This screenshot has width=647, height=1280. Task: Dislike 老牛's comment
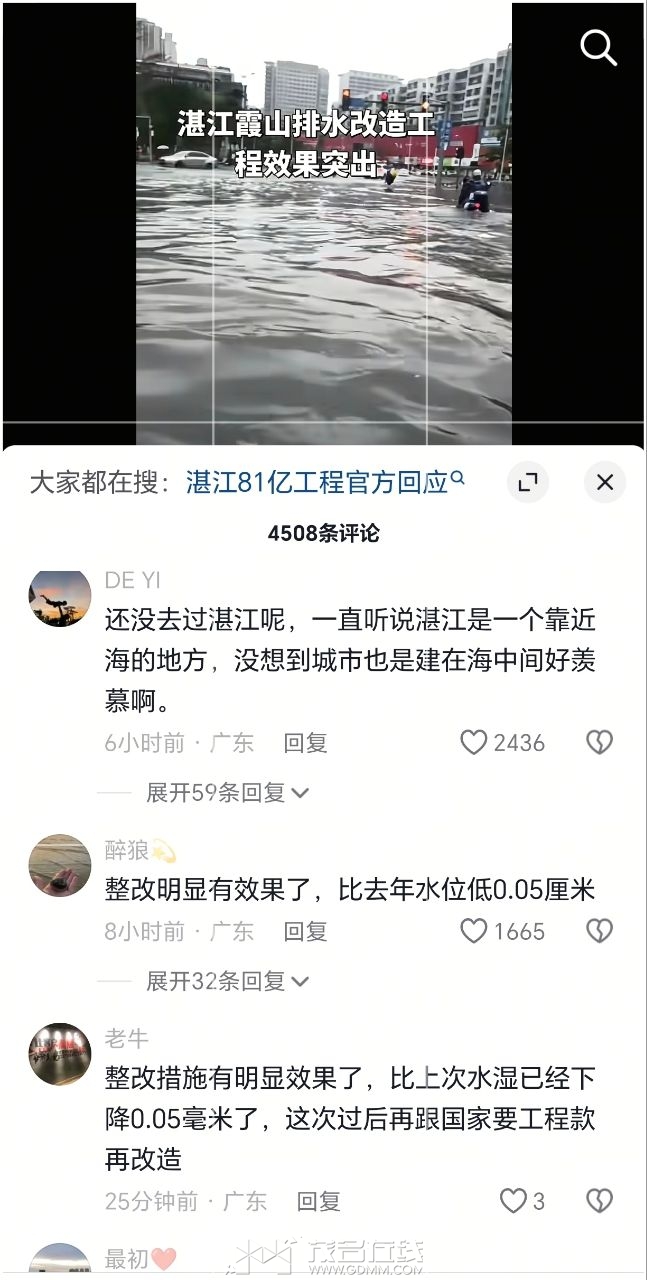598,1201
